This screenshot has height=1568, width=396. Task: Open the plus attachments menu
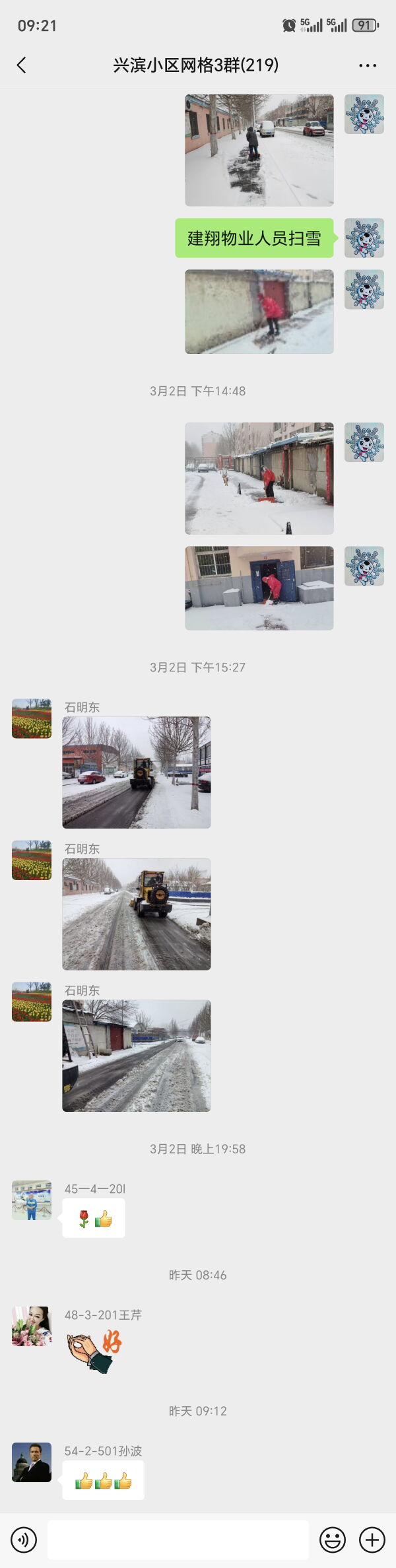pyautogui.click(x=372, y=1540)
